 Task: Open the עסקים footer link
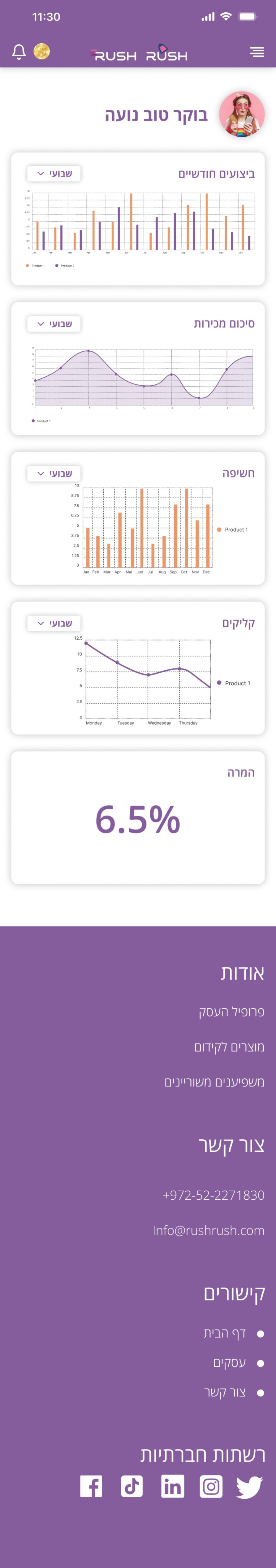pyautogui.click(x=230, y=1362)
